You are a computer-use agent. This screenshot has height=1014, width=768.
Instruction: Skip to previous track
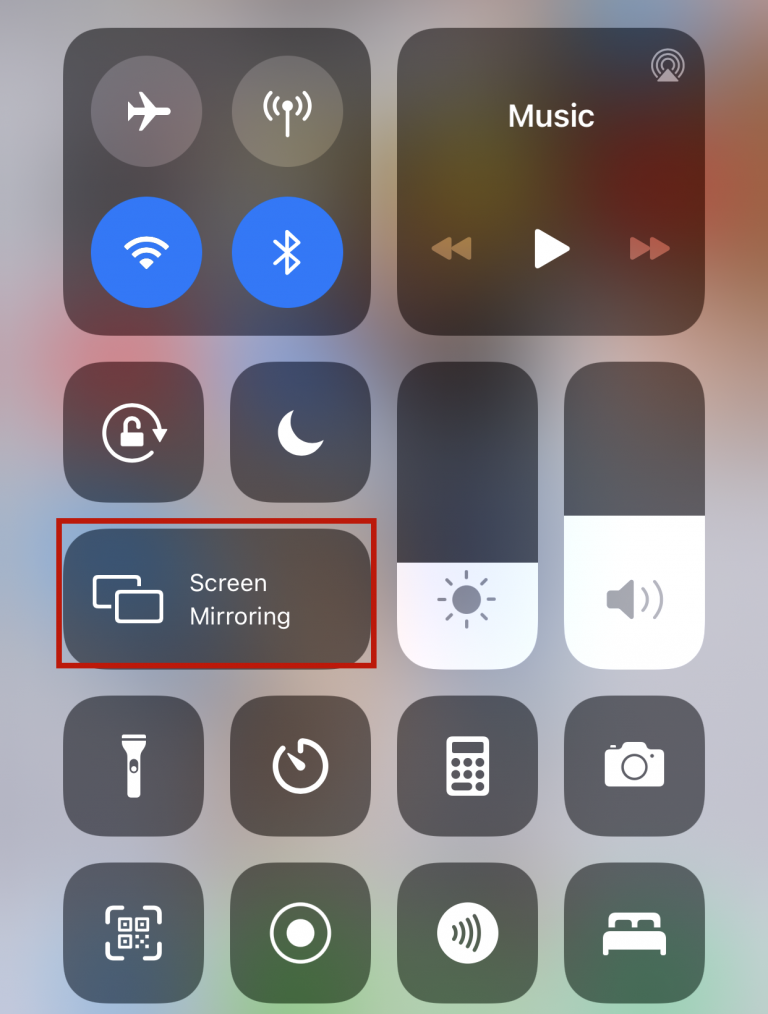[x=451, y=249]
